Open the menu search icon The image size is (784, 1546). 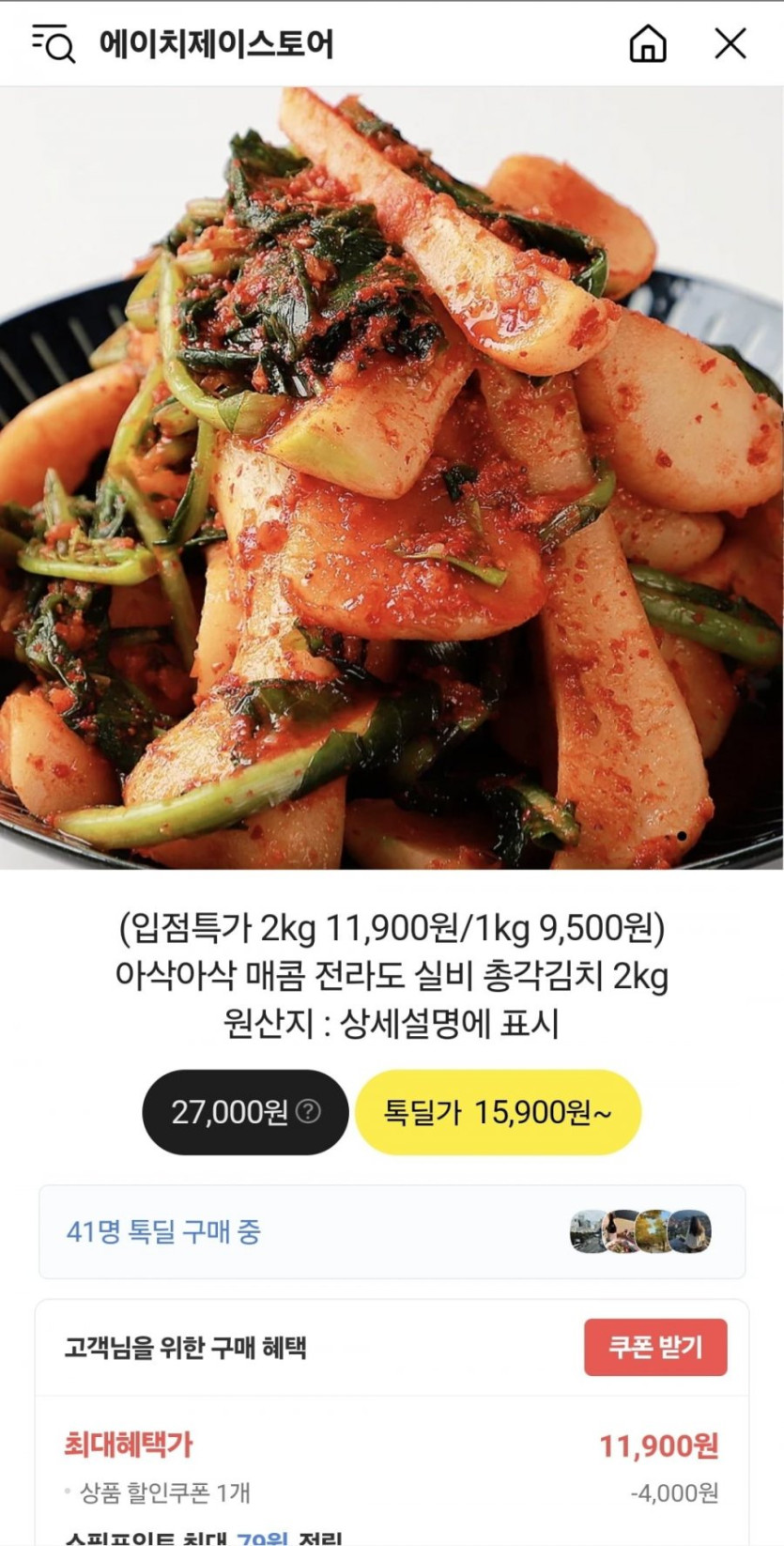coord(53,43)
